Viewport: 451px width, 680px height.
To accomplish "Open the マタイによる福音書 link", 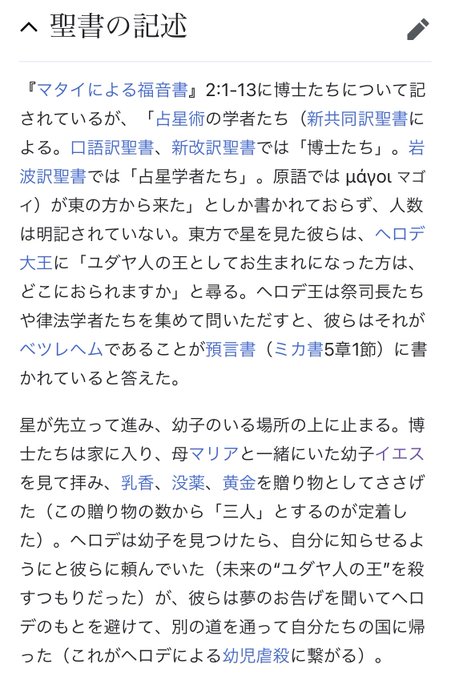I will click(x=112, y=90).
